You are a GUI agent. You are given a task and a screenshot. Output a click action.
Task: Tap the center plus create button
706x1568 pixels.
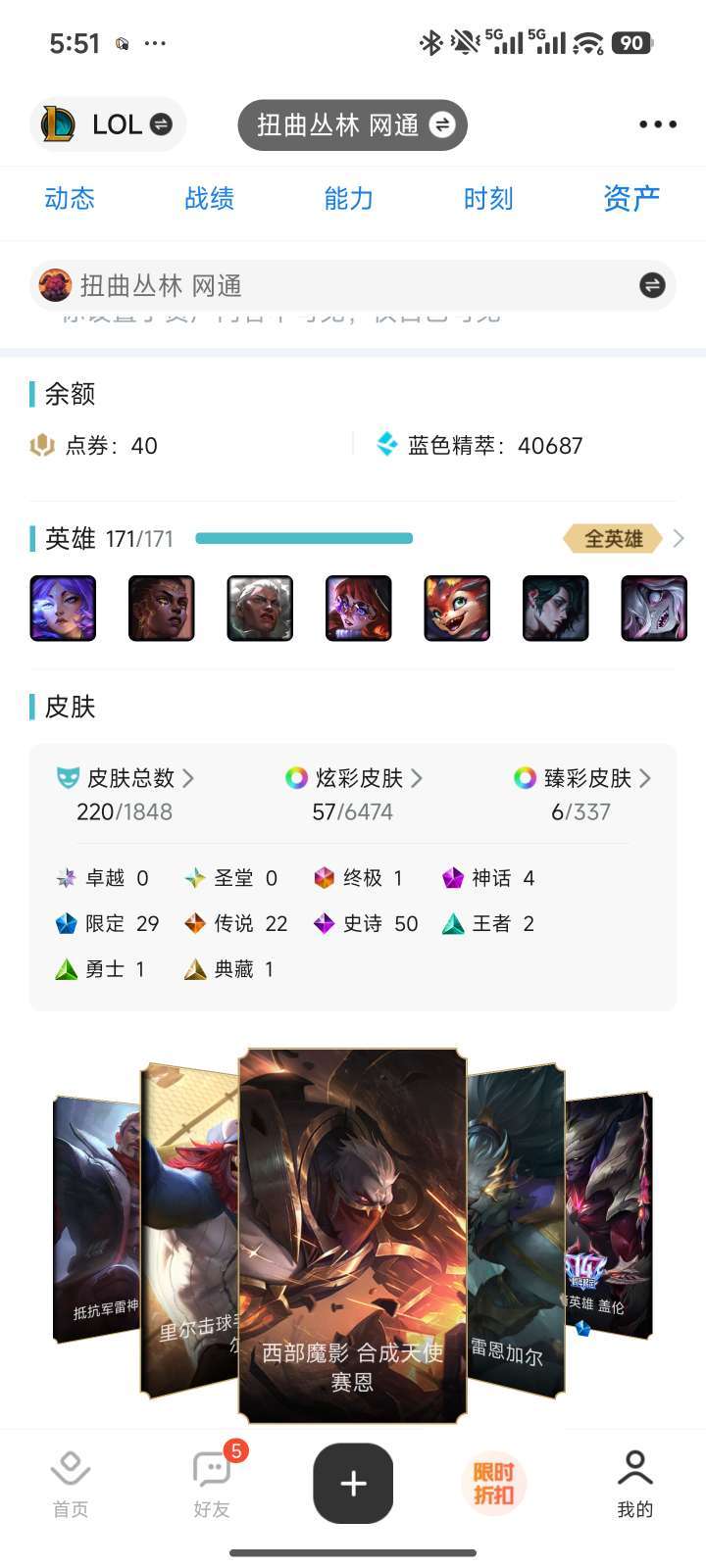(x=353, y=1483)
